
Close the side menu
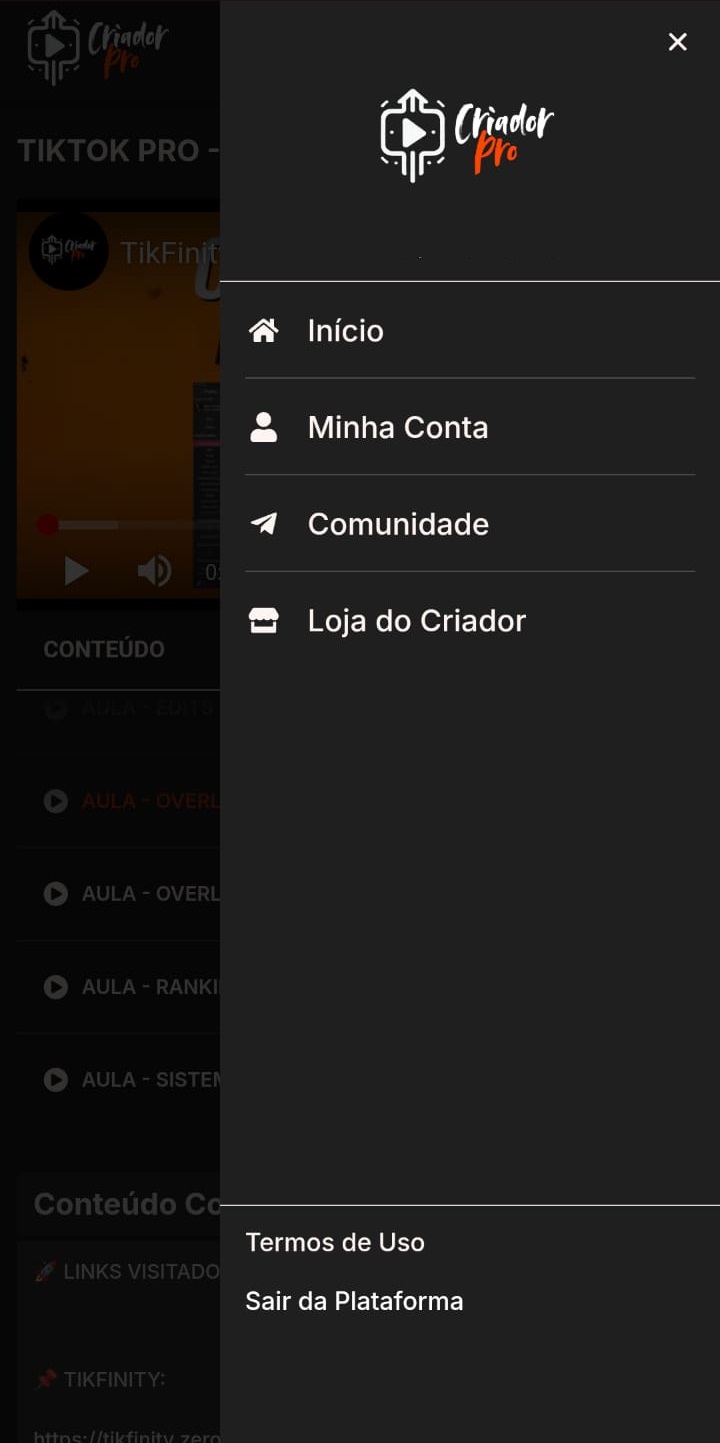[x=677, y=42]
